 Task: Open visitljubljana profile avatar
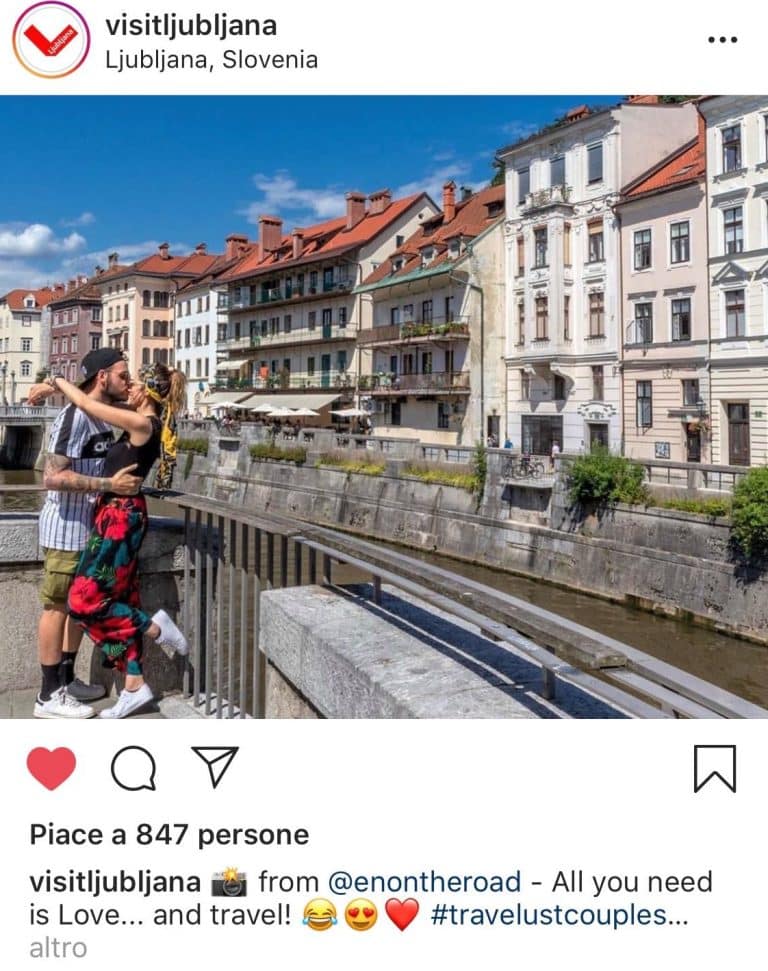(x=50, y=40)
